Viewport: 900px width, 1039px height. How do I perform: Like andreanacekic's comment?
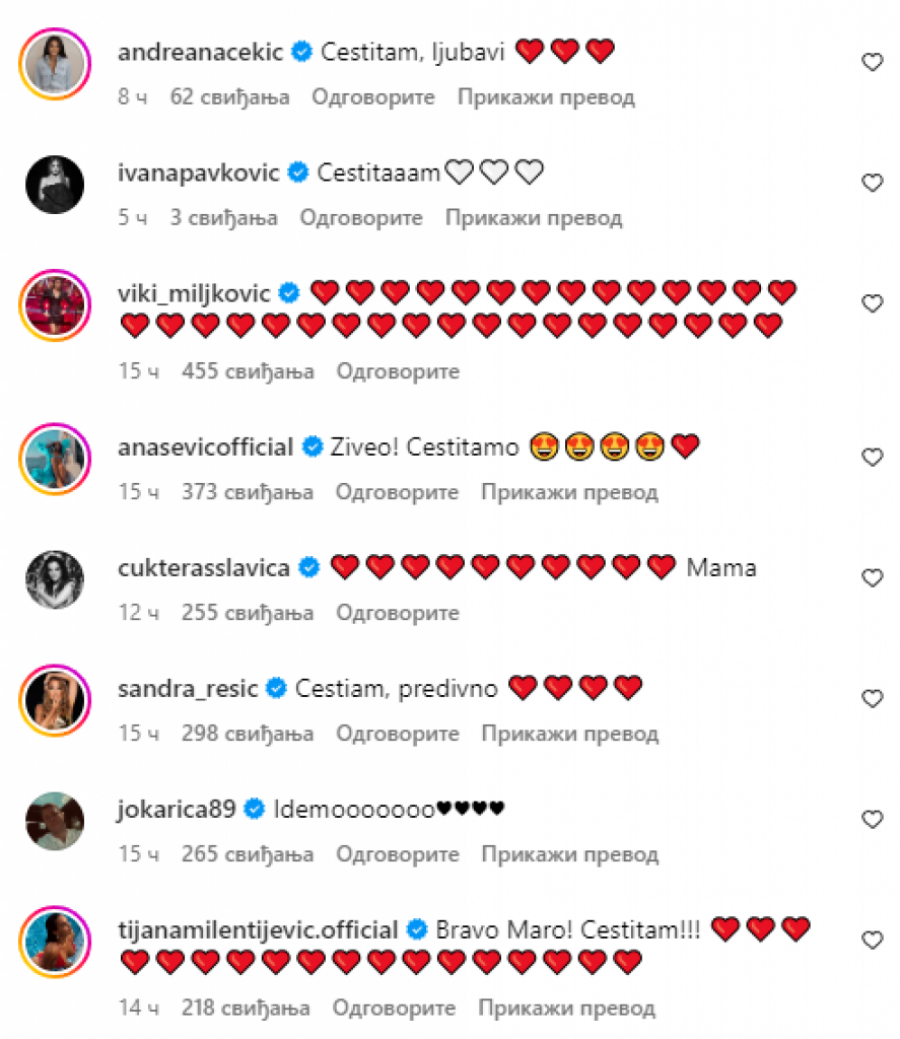872,62
